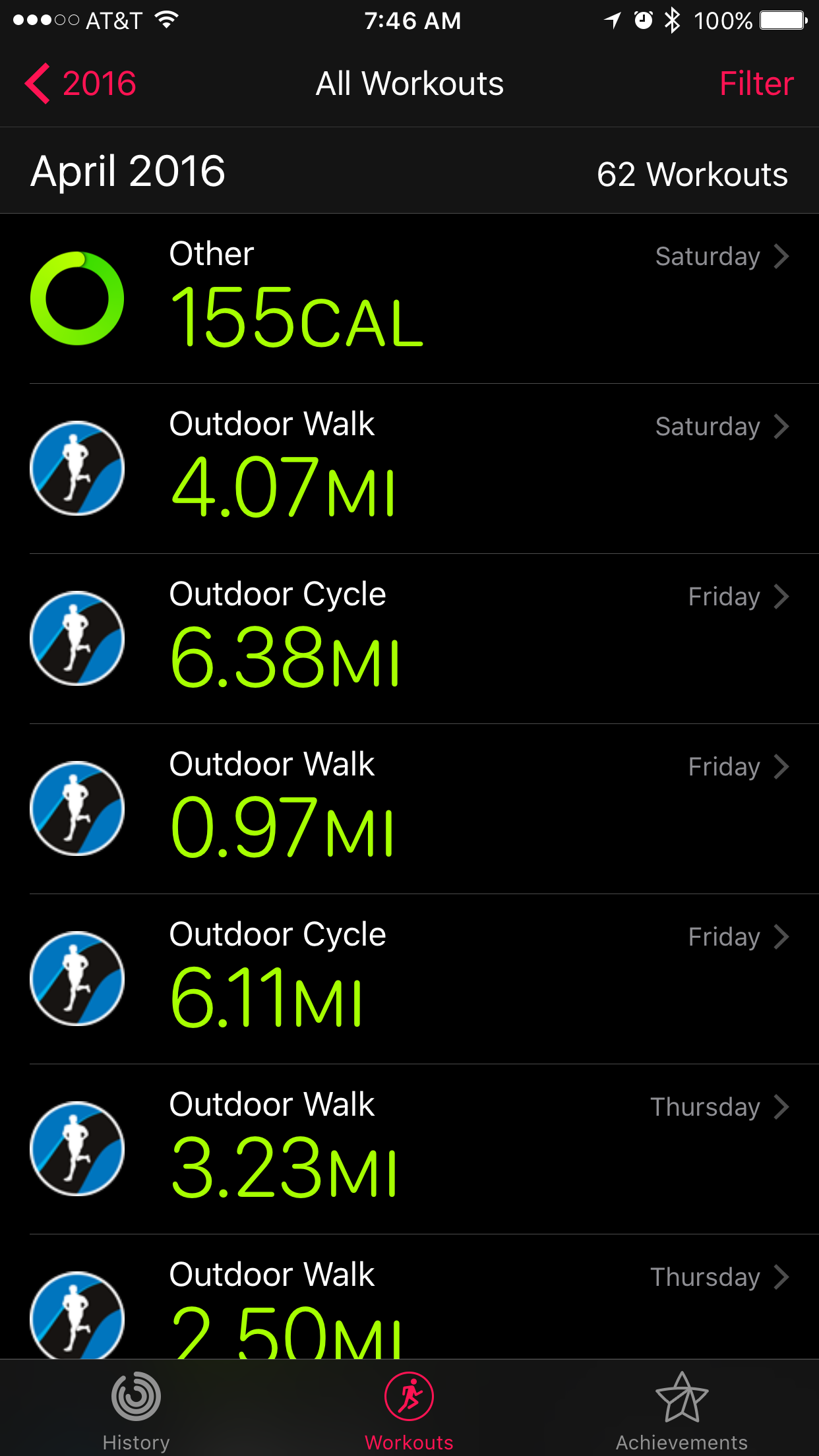Open the 4.07 MI Outdoor Walk
The height and width of the screenshot is (1456, 819).
pyautogui.click(x=409, y=469)
